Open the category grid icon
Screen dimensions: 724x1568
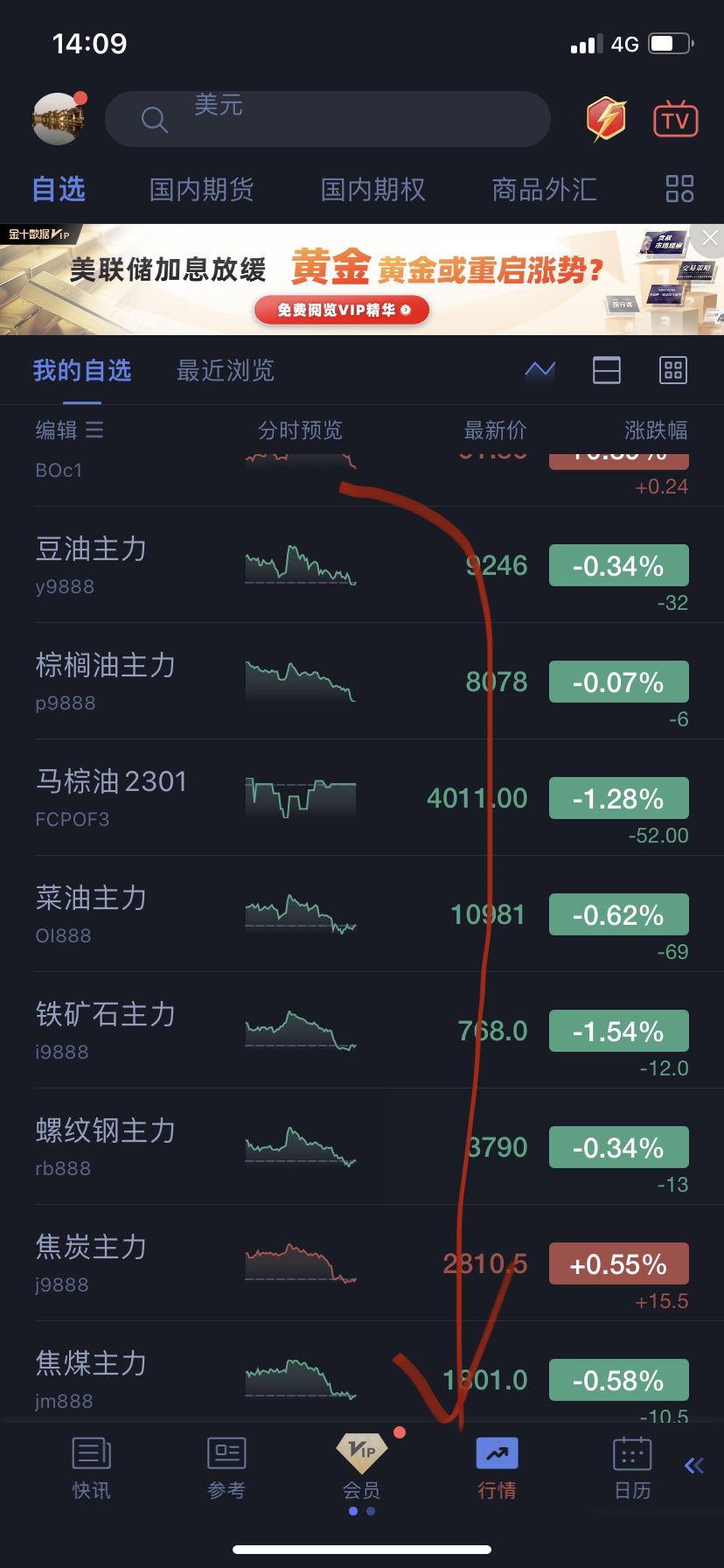pyautogui.click(x=679, y=189)
